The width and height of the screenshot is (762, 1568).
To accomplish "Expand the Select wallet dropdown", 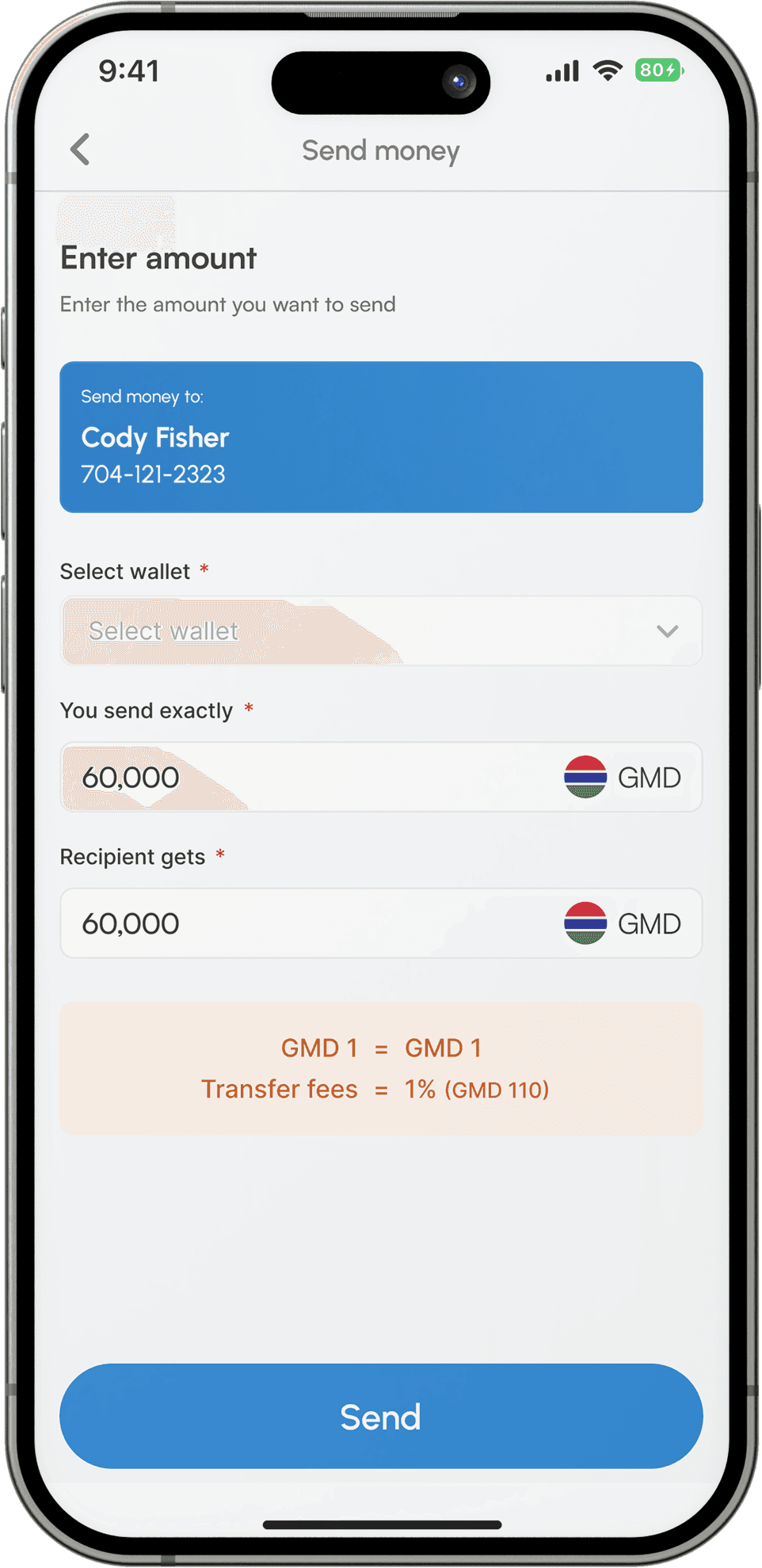I will pos(381,631).
